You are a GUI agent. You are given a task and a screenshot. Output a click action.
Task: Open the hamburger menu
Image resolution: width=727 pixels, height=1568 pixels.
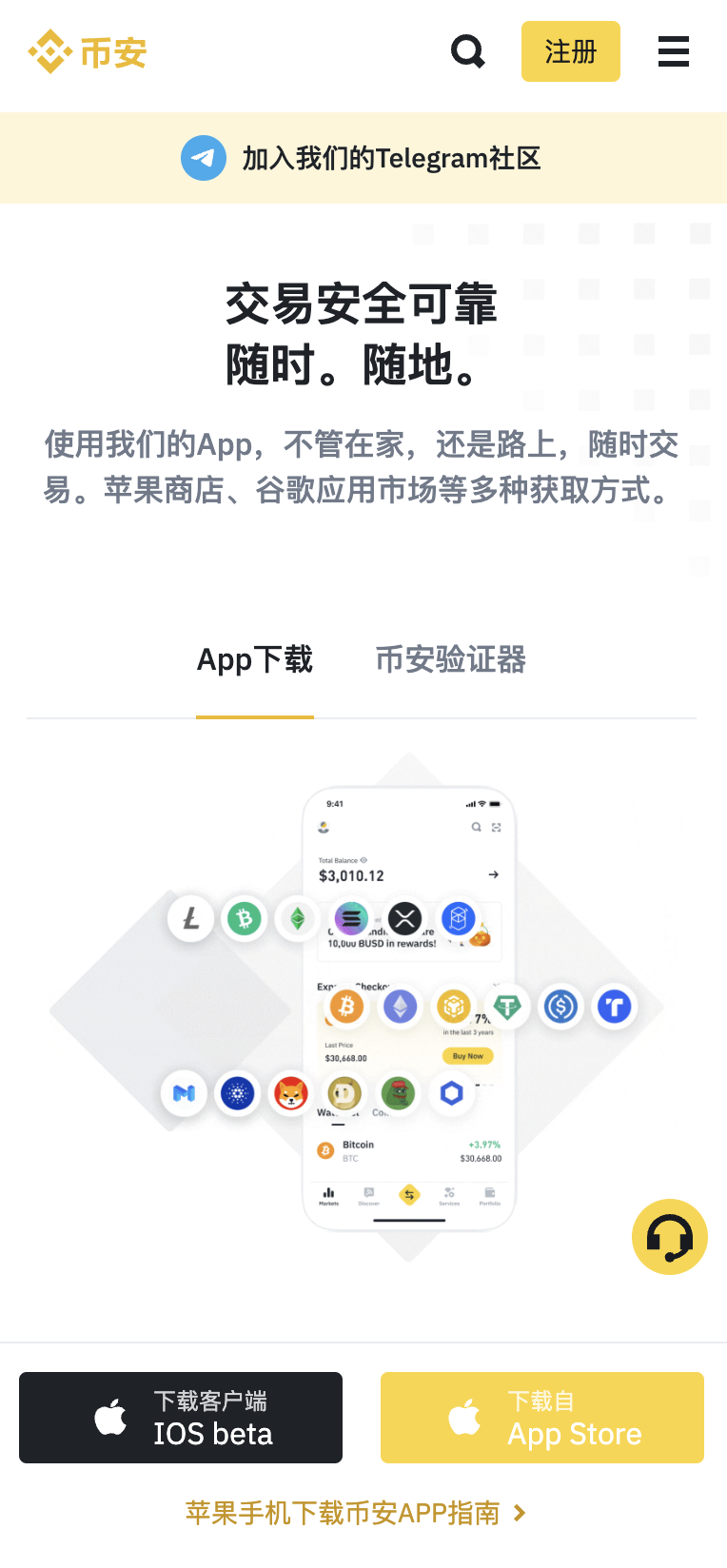[673, 51]
